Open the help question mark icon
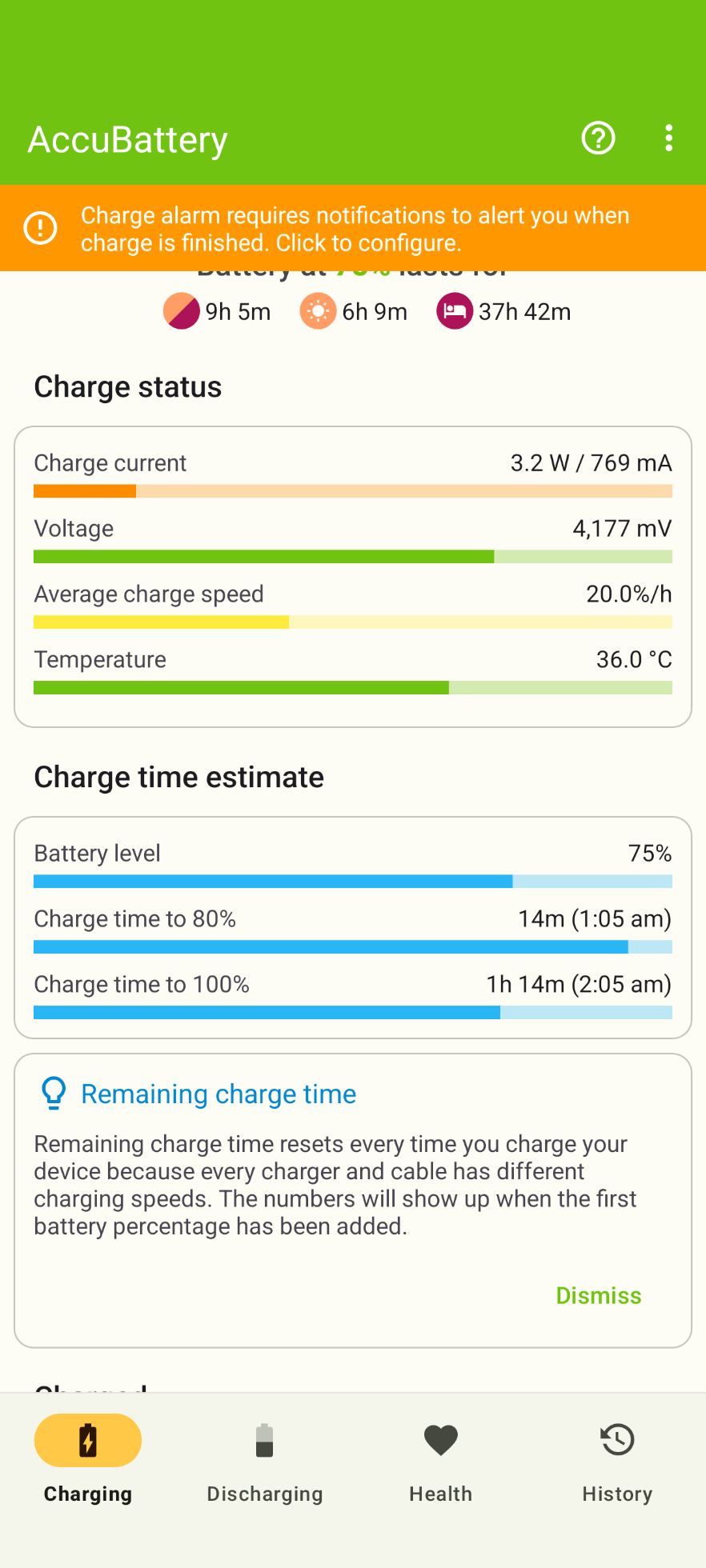Screen dimensions: 706x1568 pyautogui.click(x=598, y=138)
